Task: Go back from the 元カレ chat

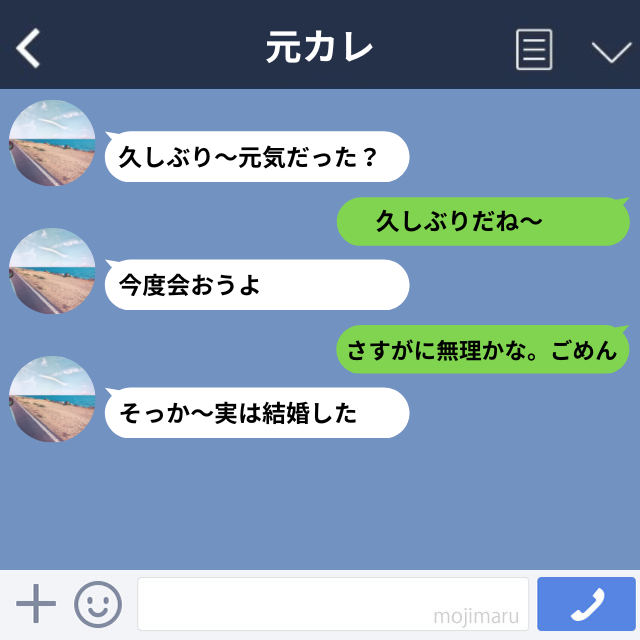Action: tap(30, 48)
